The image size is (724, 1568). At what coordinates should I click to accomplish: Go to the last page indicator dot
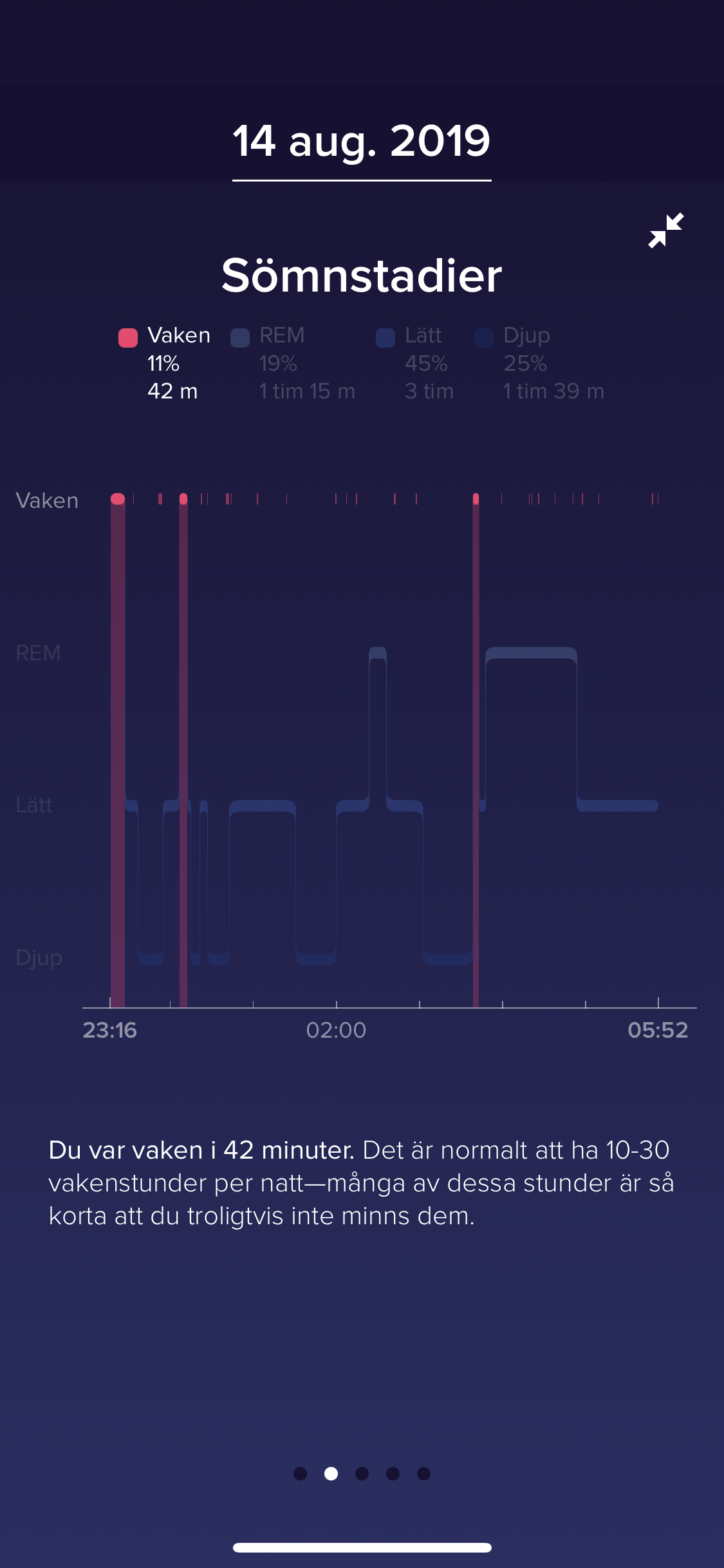coord(423,1473)
